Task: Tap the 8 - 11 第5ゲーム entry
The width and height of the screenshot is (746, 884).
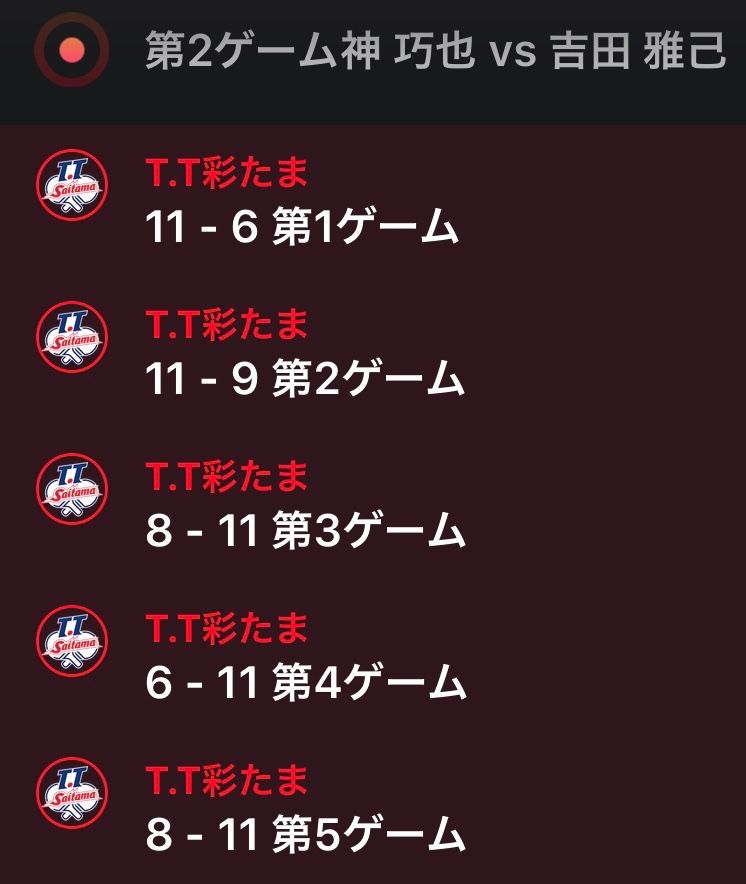Action: point(305,834)
